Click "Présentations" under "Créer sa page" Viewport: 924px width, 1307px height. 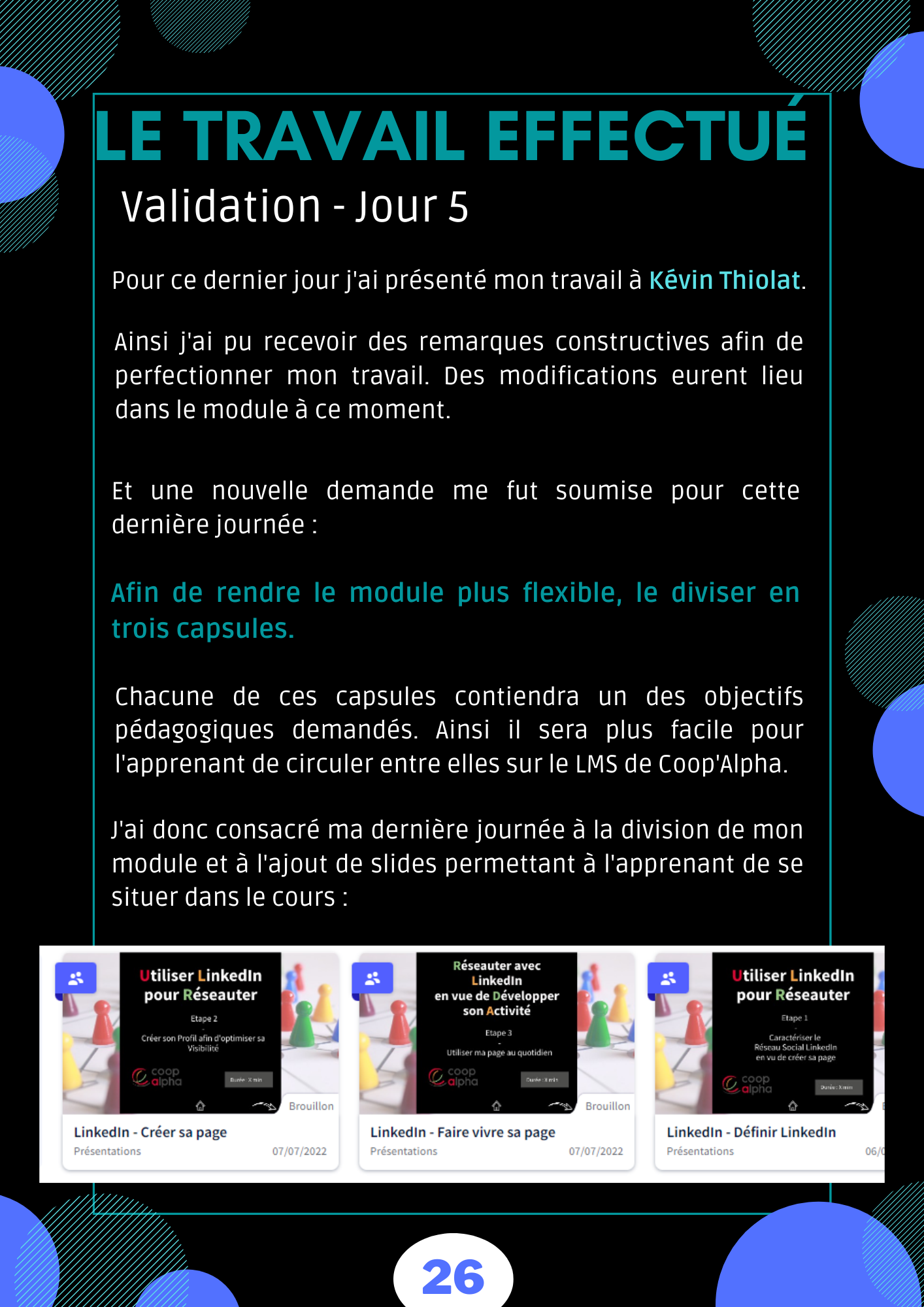point(107,1152)
